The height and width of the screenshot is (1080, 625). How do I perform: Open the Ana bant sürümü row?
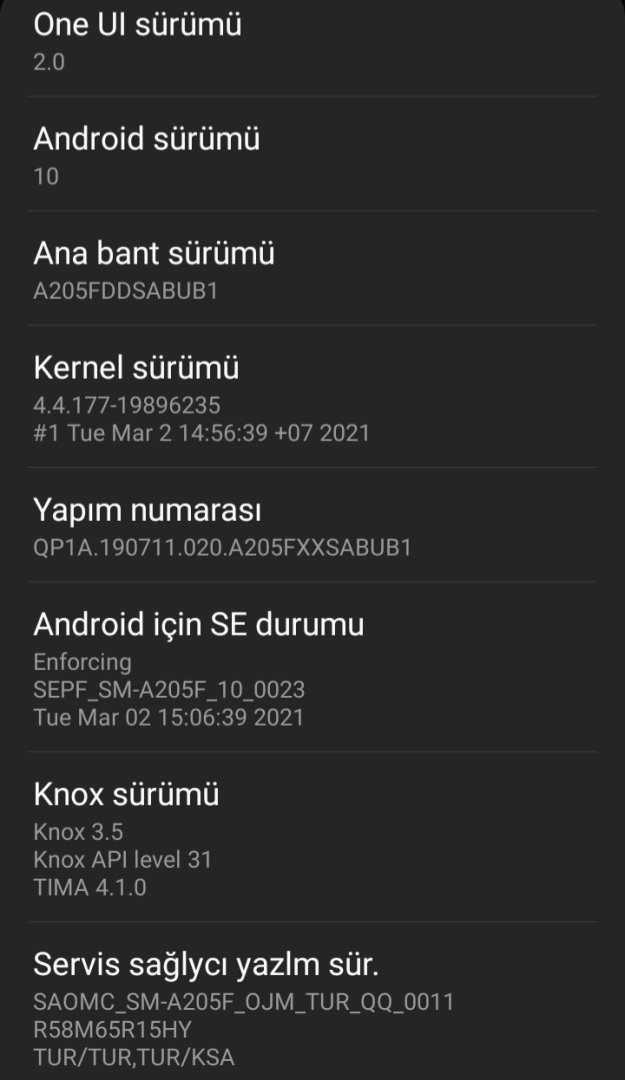tap(312, 270)
